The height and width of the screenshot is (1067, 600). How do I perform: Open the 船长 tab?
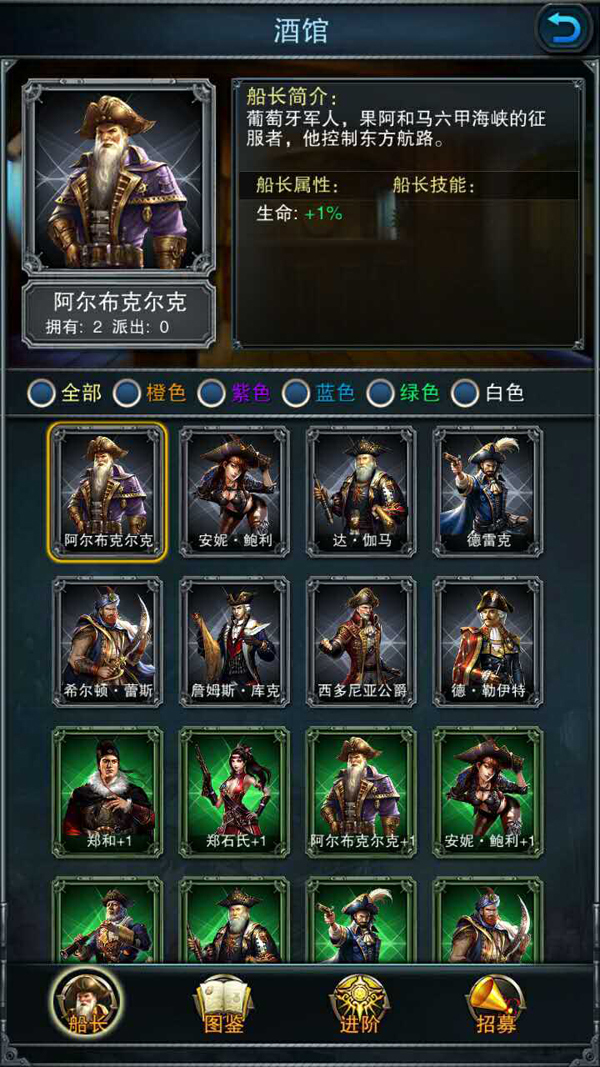87,1003
